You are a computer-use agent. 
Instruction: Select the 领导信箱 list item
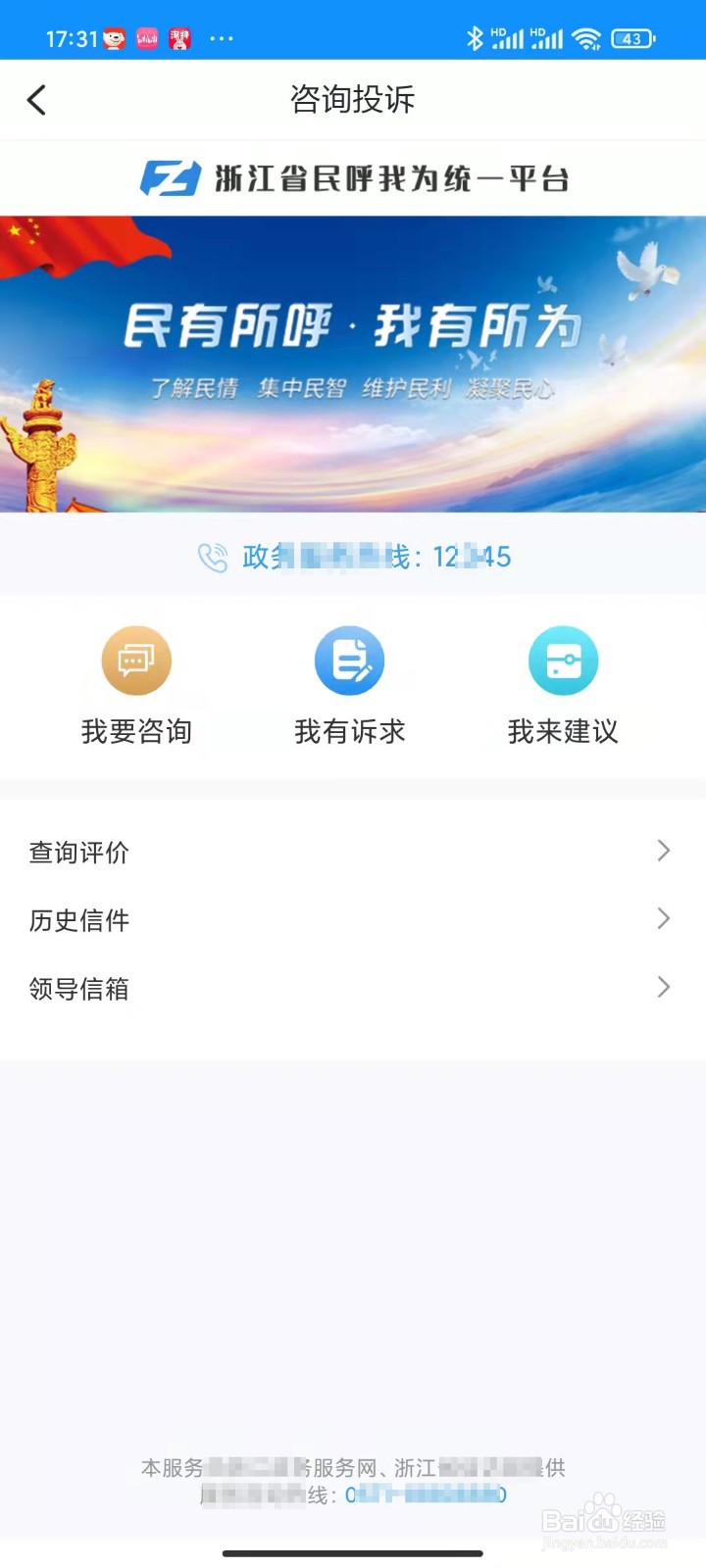point(81,988)
